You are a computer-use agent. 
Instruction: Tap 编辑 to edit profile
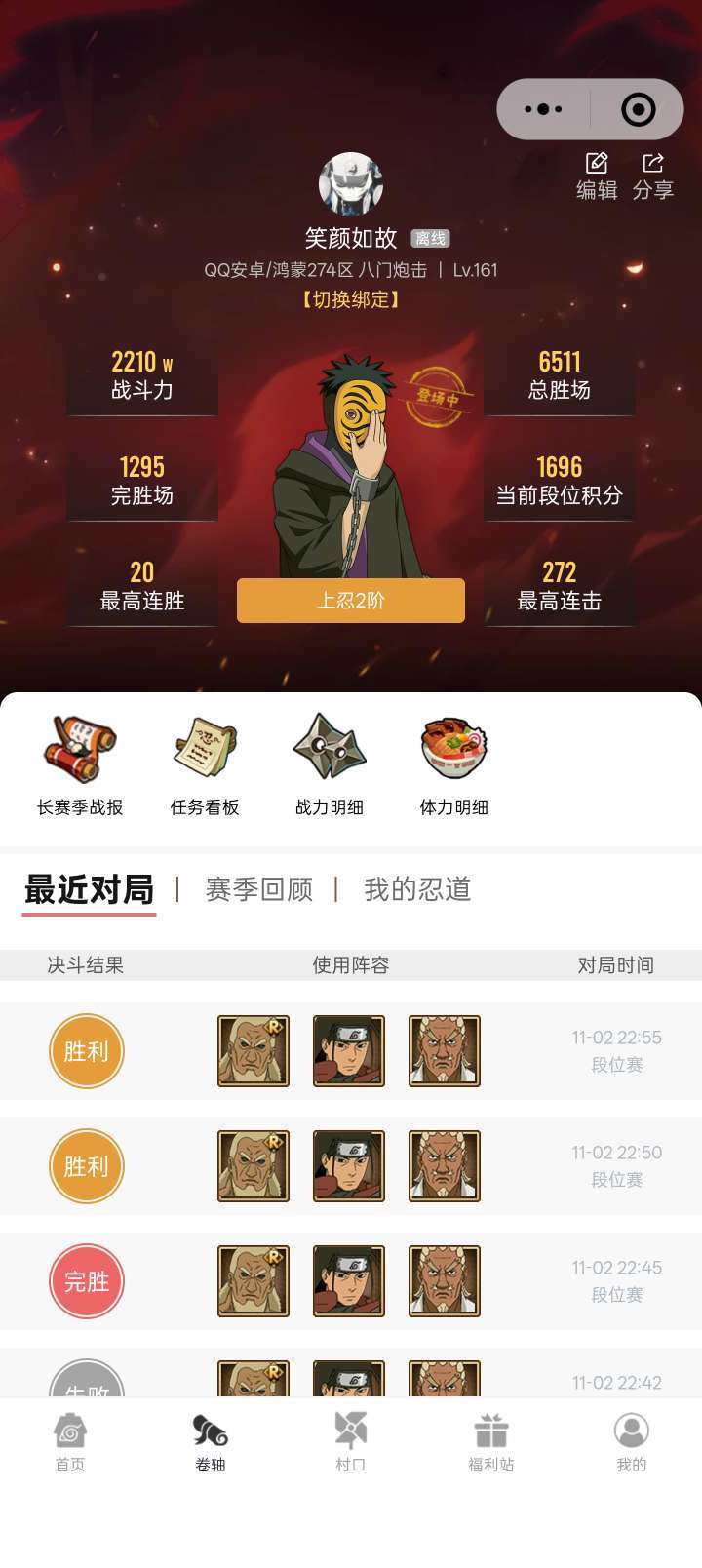pos(597,176)
